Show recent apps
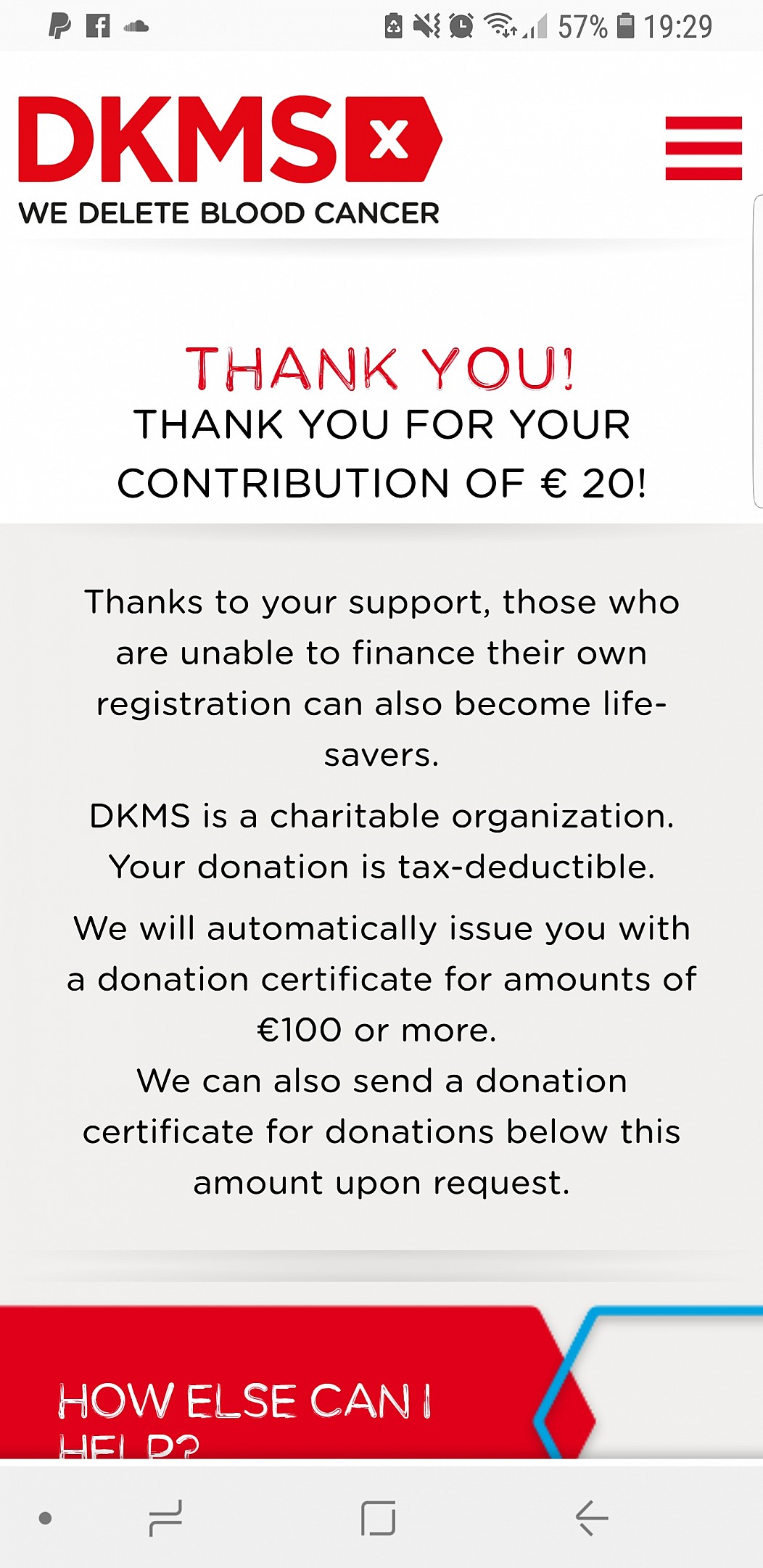 [x=165, y=1517]
